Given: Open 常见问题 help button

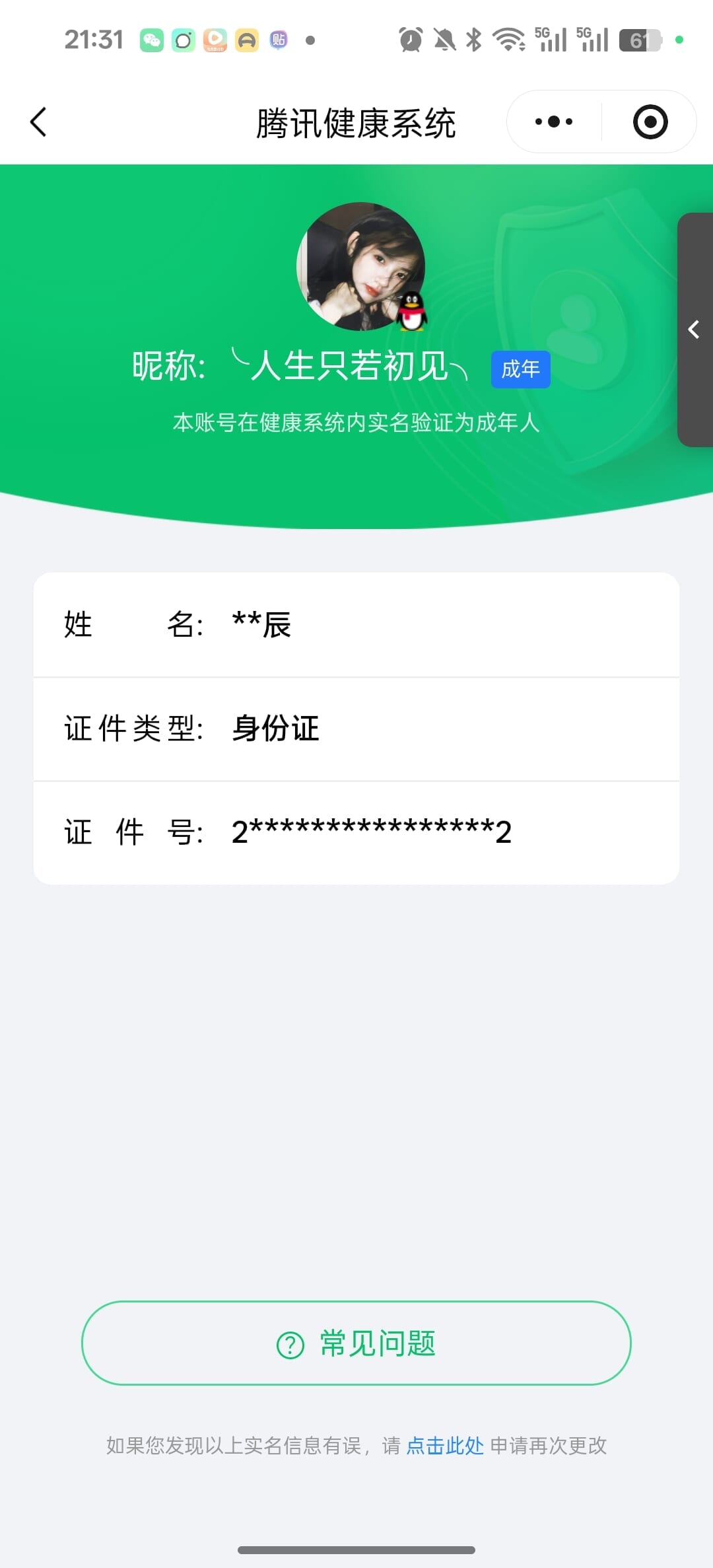Looking at the screenshot, I should (x=356, y=1343).
